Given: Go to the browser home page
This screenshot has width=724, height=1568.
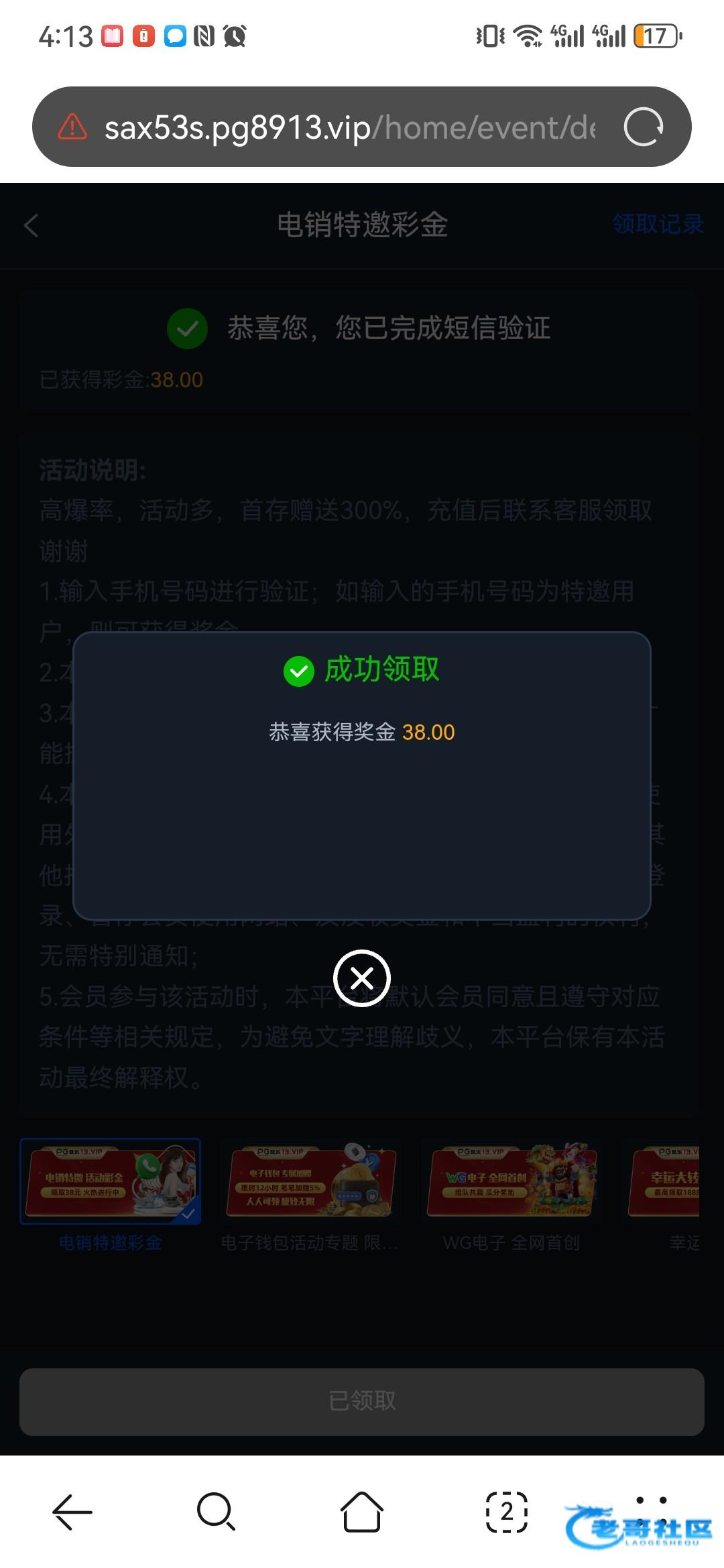Looking at the screenshot, I should (362, 1512).
